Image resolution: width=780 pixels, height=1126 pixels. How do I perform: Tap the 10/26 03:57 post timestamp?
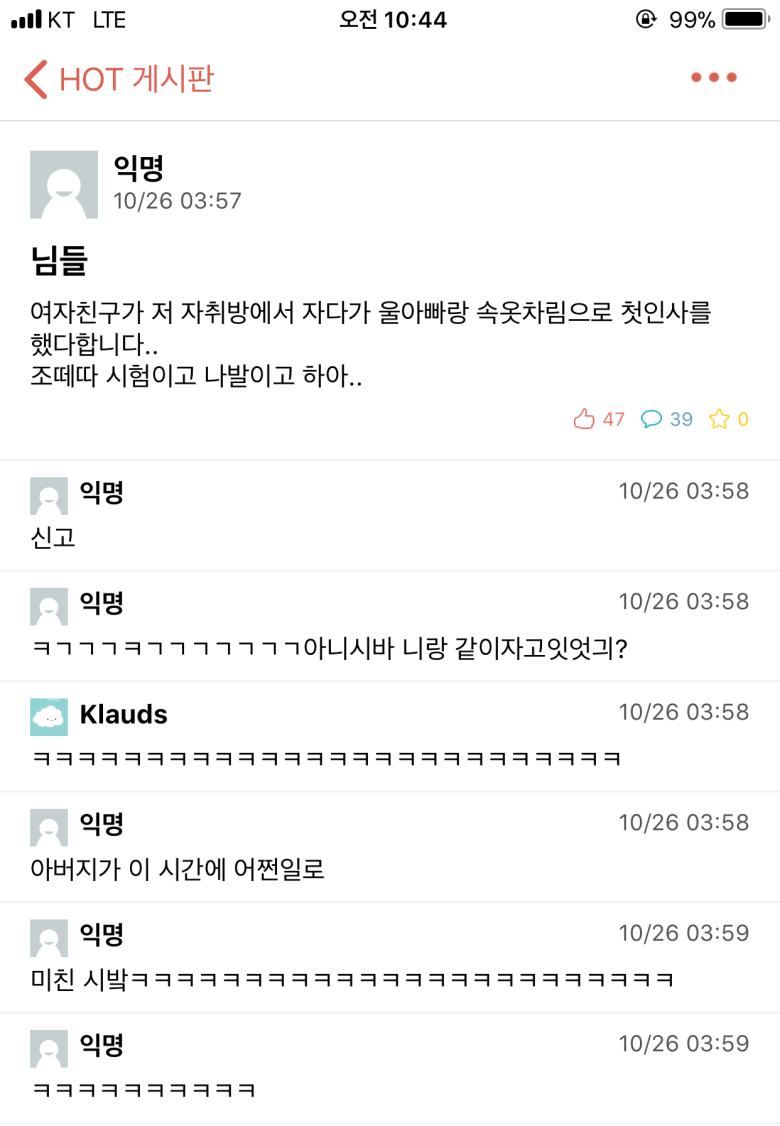click(x=177, y=201)
